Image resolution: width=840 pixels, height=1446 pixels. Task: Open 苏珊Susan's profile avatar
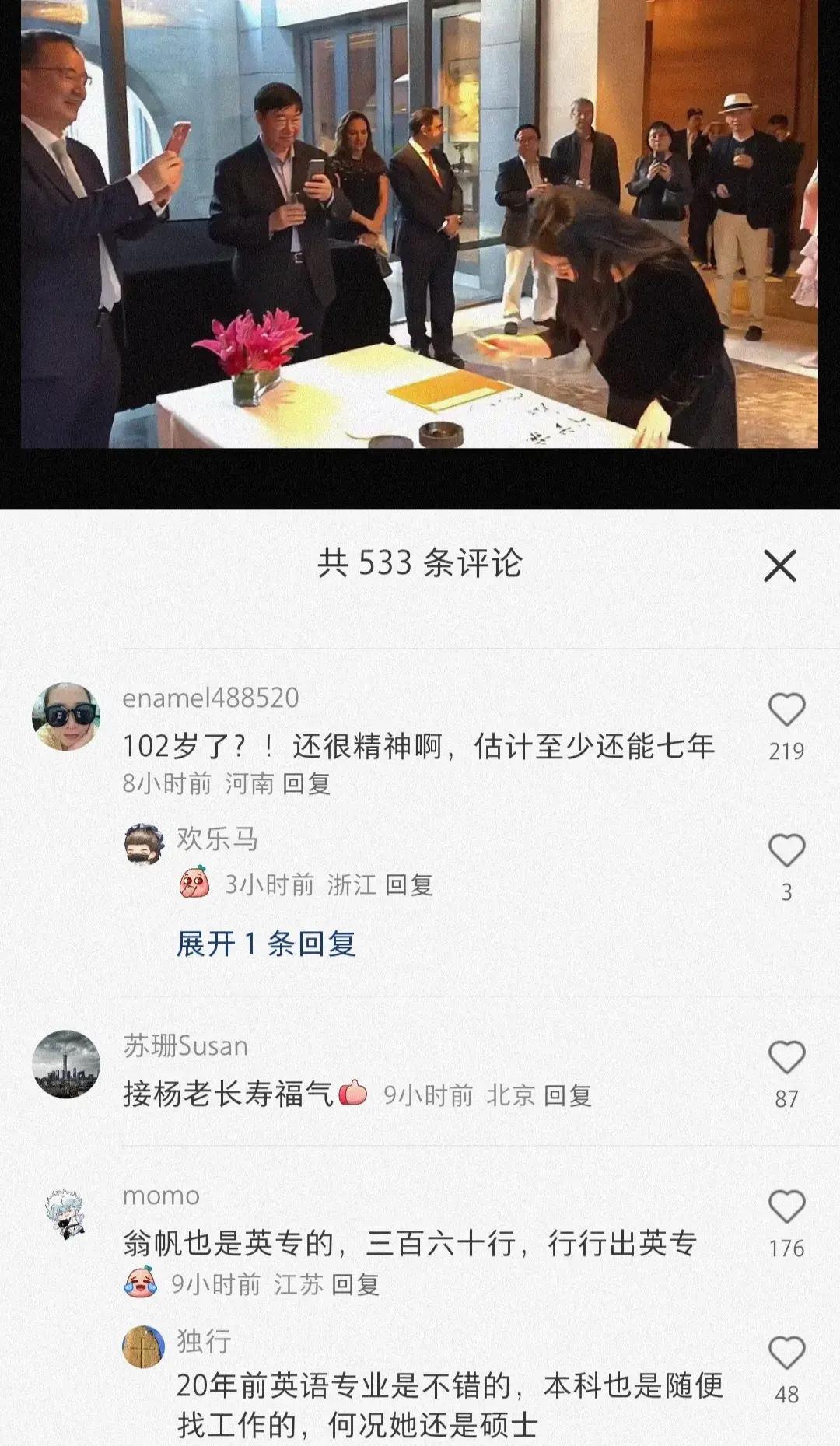click(66, 1063)
